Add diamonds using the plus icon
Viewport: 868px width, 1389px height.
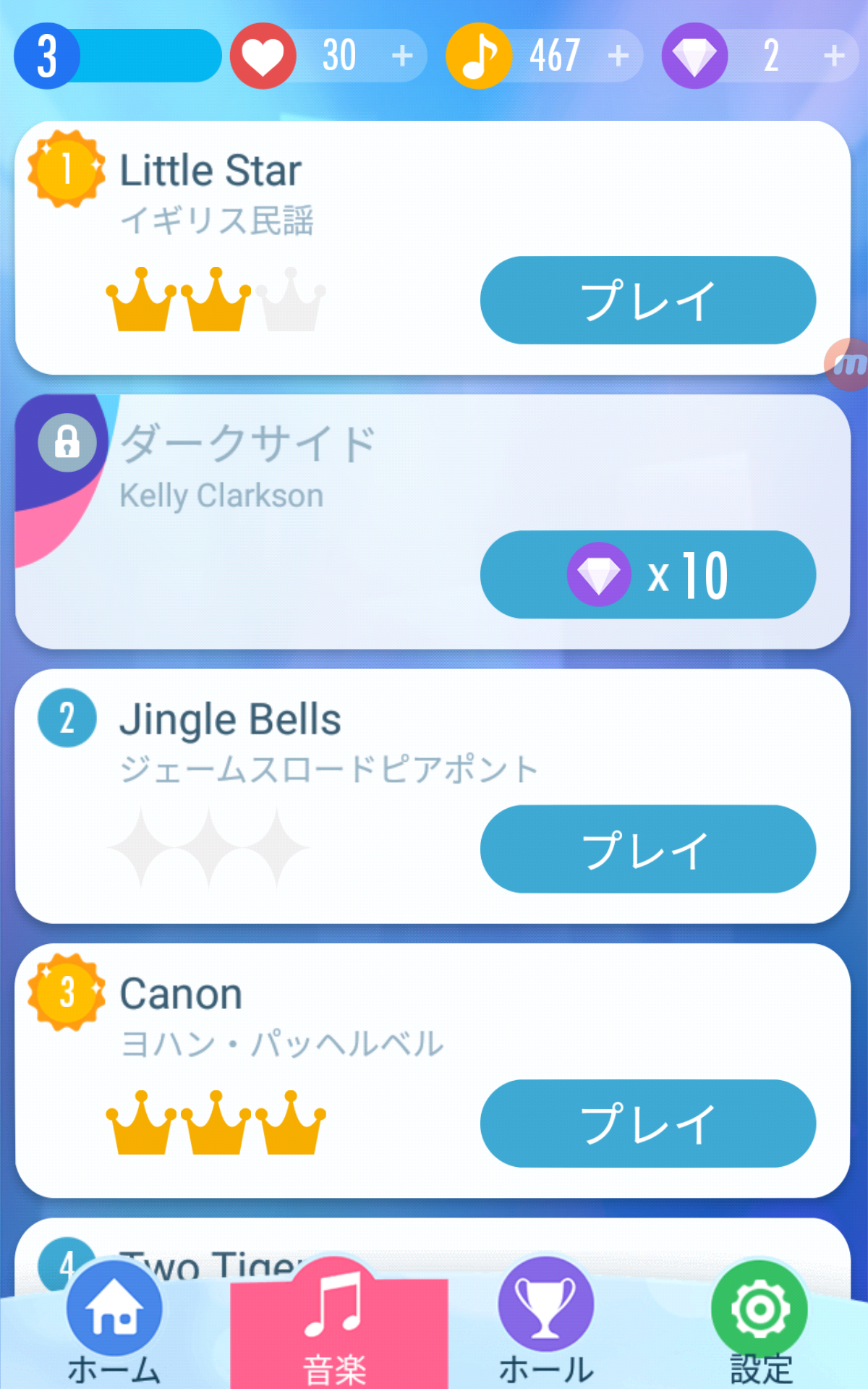tap(834, 56)
